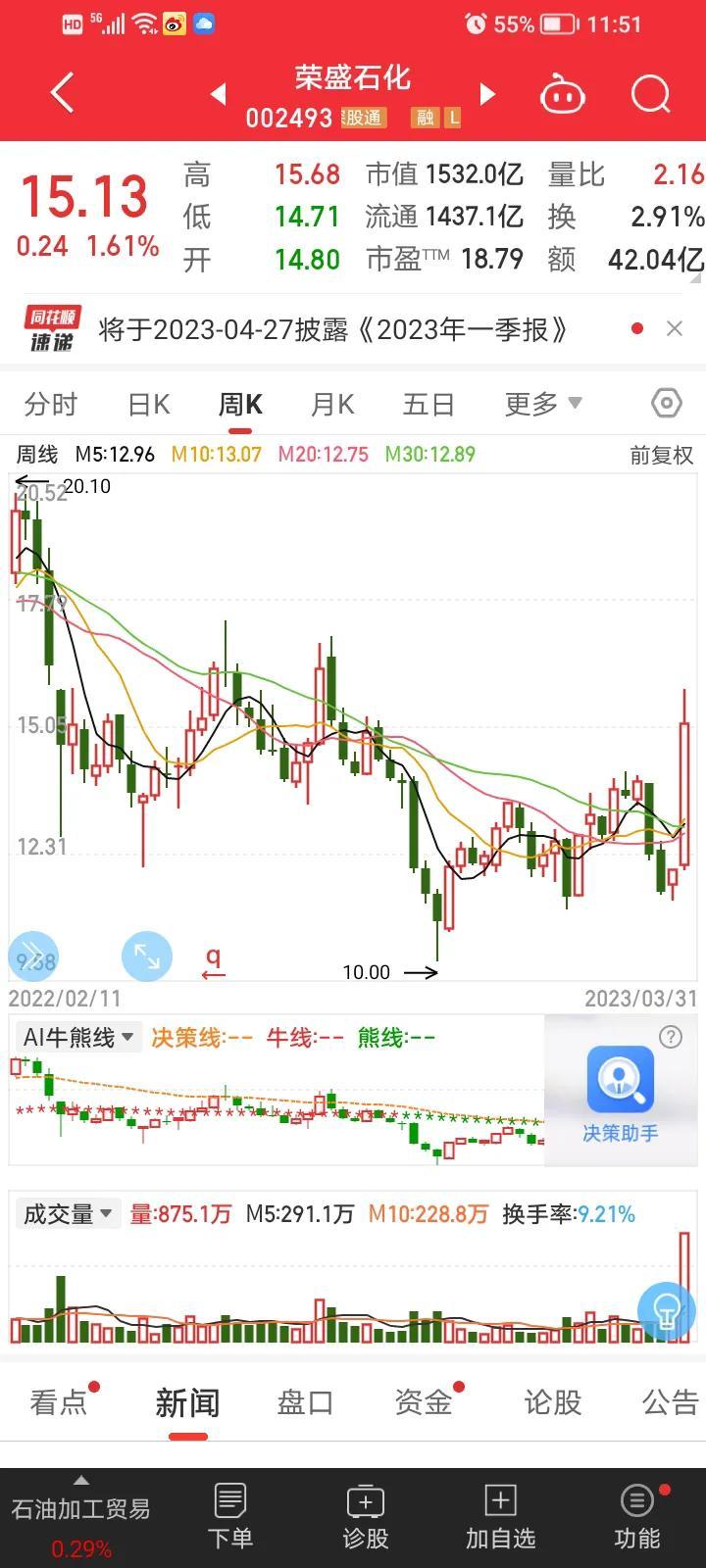
Task: Switch to the next stock
Action: 487,94
